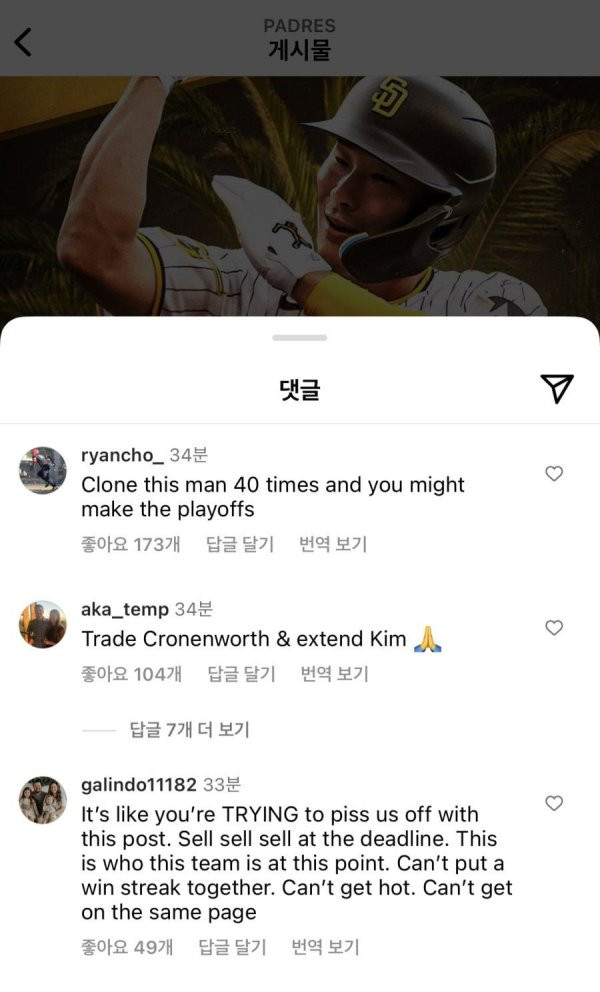The image size is (600, 992).
Task: See translation of ryancho_'s comment
Action: click(333, 544)
